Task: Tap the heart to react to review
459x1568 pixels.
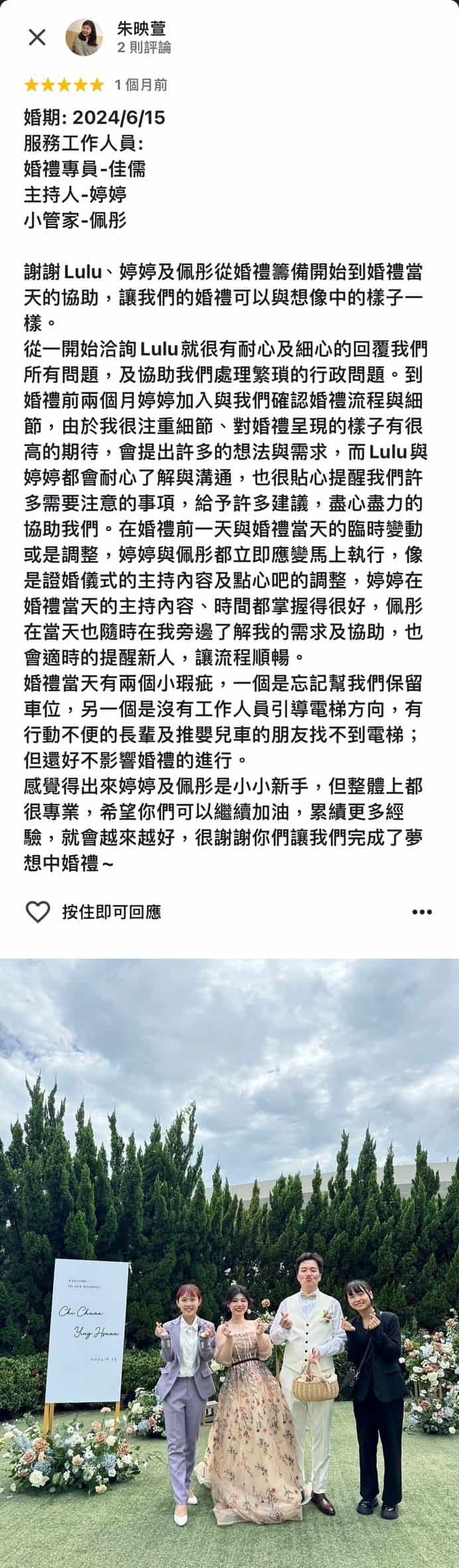Action: coord(38,911)
